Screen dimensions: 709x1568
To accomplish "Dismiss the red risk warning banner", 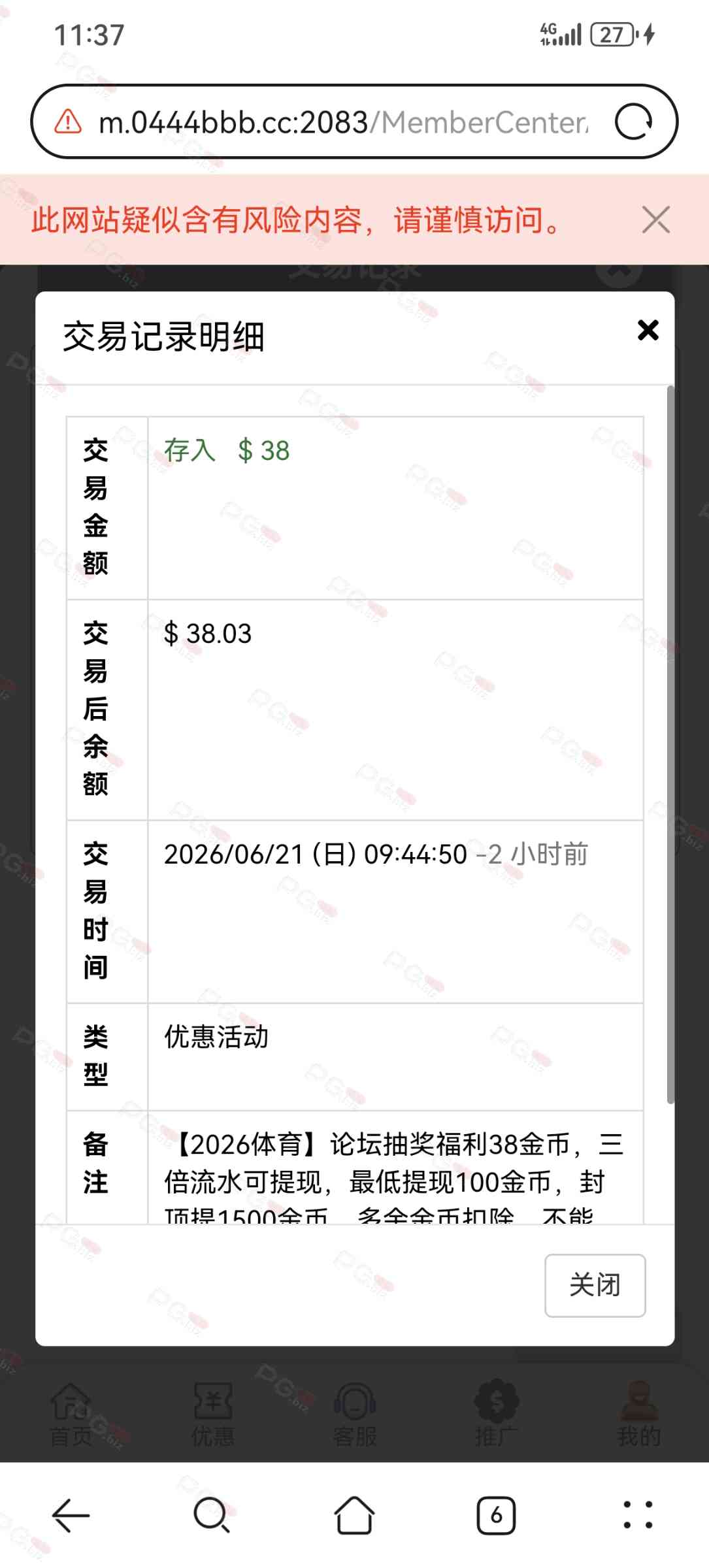I will click(x=655, y=220).
